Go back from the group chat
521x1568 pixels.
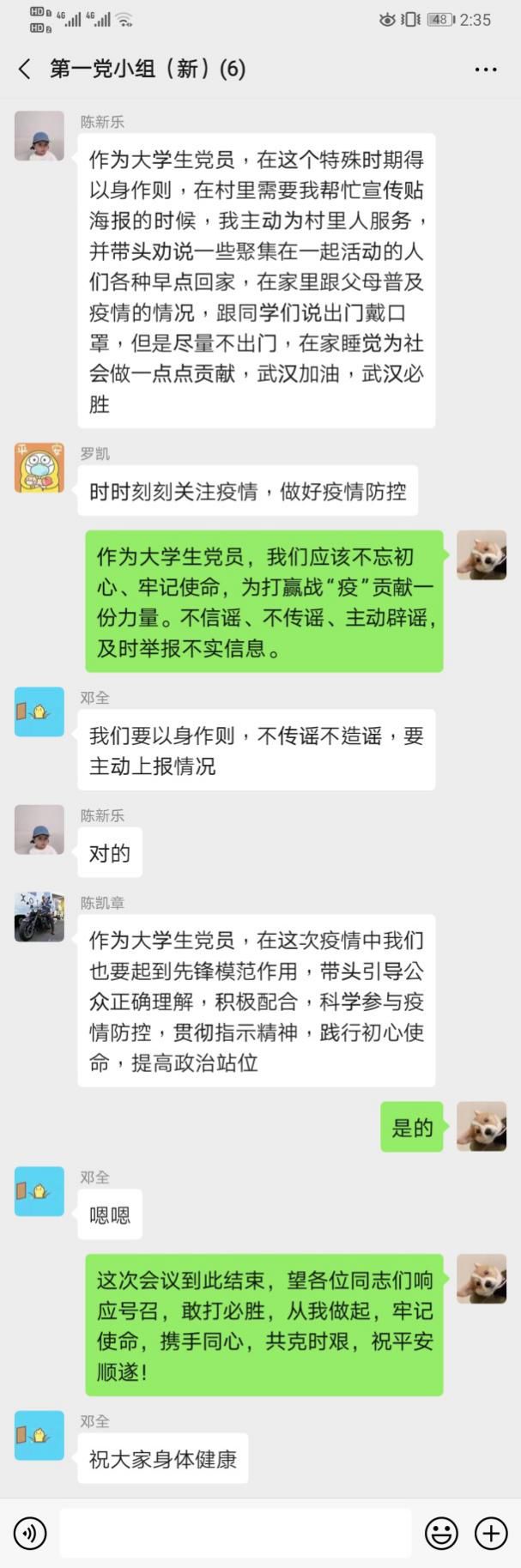pyautogui.click(x=25, y=70)
